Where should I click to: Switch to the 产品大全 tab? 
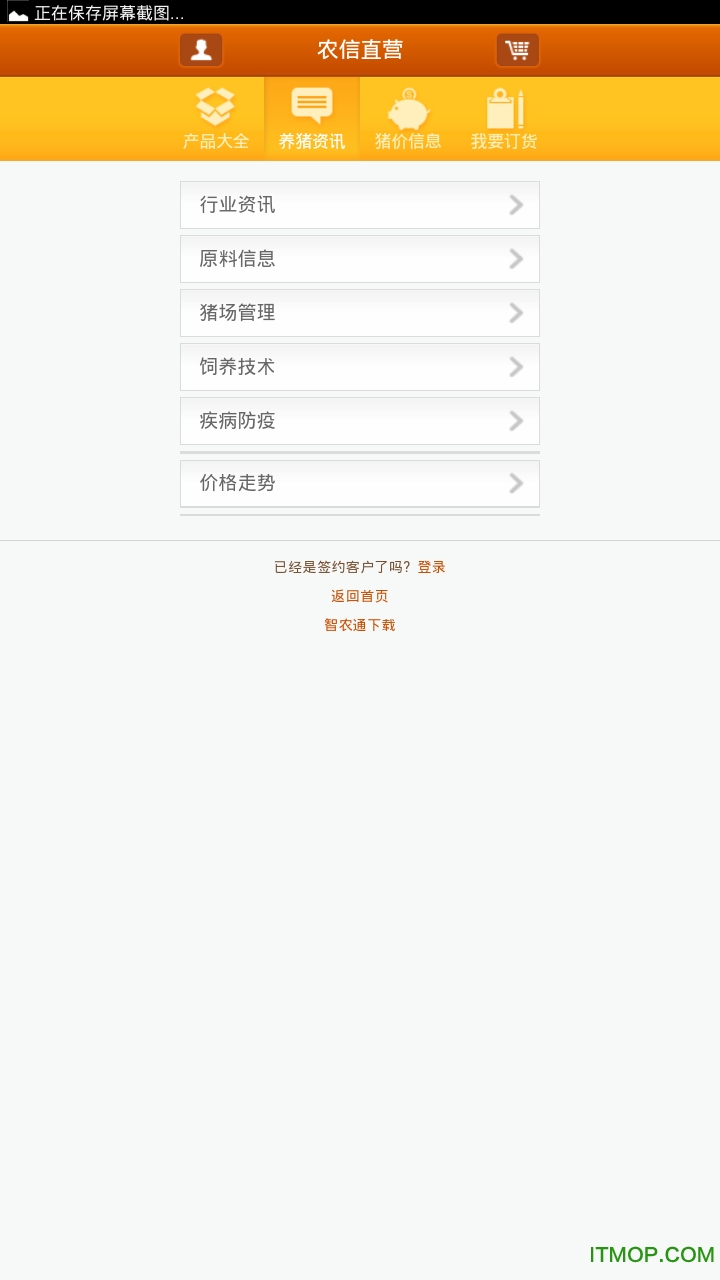[x=214, y=117]
